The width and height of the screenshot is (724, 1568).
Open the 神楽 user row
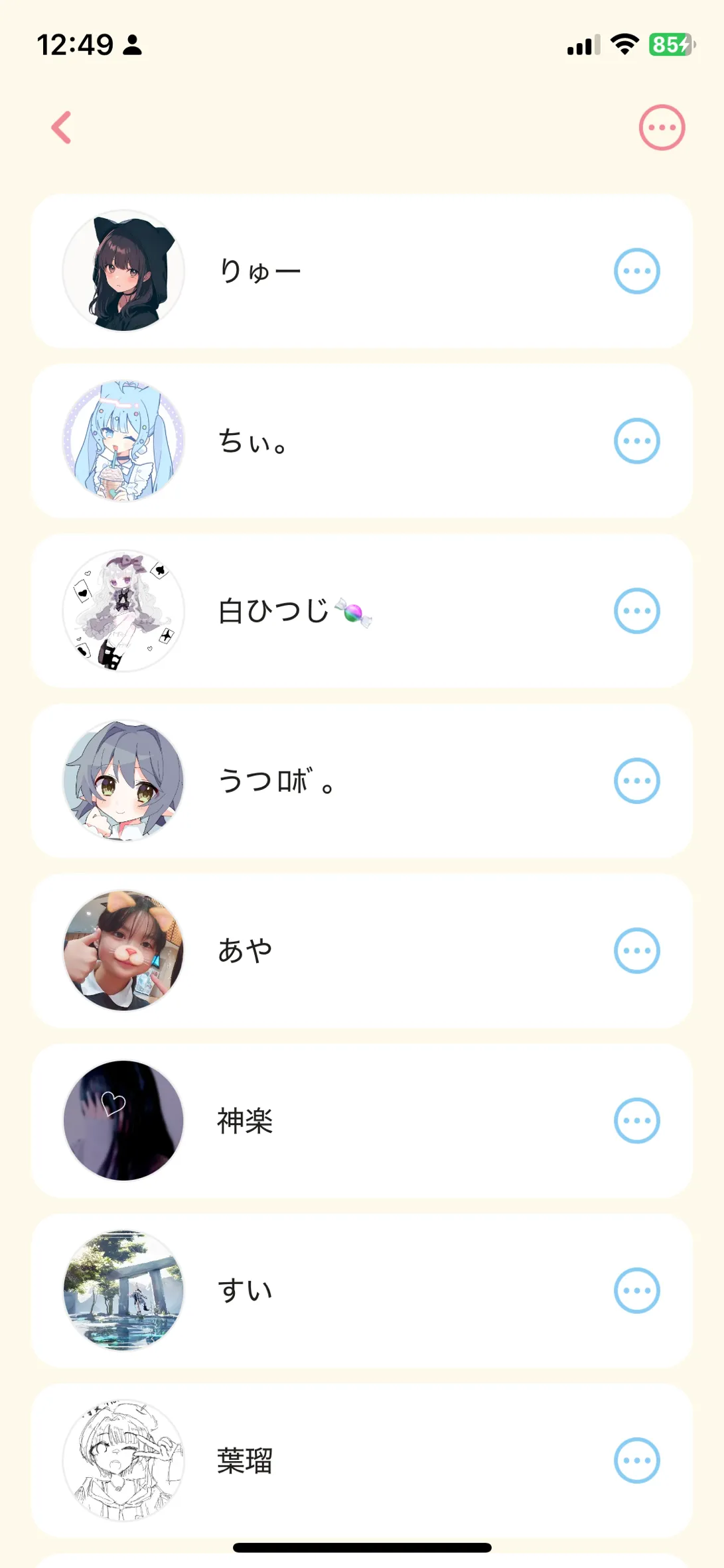click(x=332, y=1121)
